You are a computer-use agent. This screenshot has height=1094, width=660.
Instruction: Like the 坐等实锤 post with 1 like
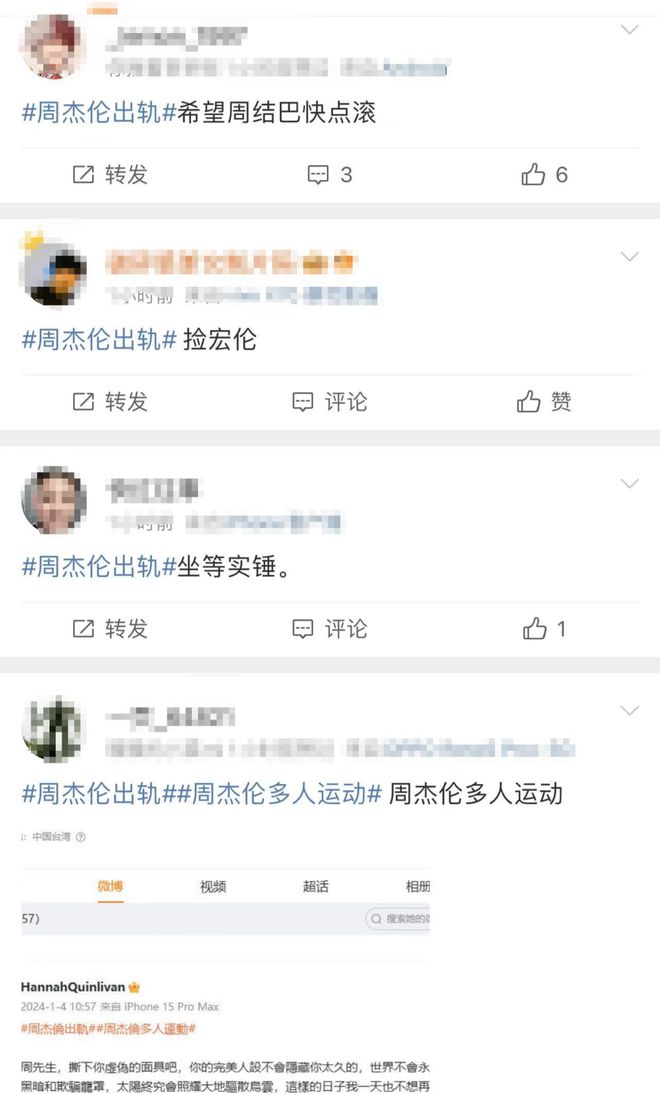(x=545, y=629)
